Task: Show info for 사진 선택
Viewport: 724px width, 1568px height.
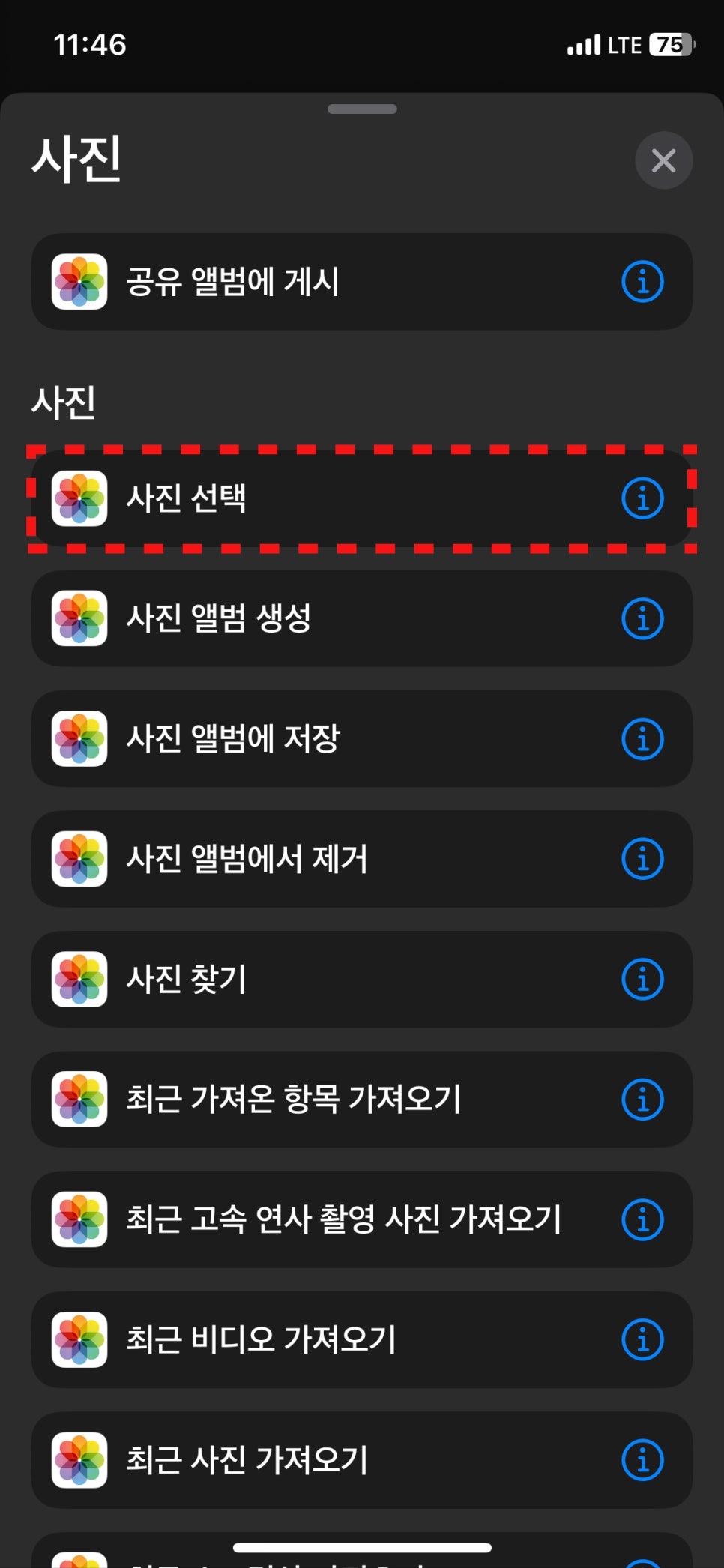Action: (642, 498)
